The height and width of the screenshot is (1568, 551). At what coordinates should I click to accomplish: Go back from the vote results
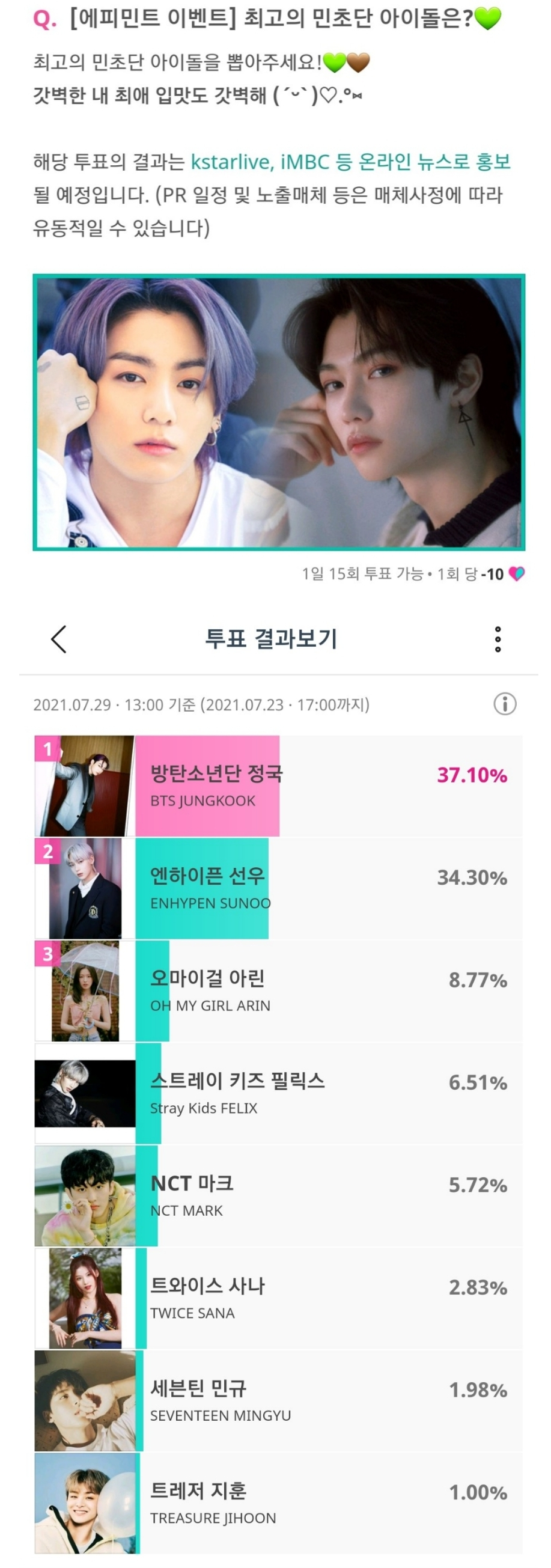click(x=59, y=639)
